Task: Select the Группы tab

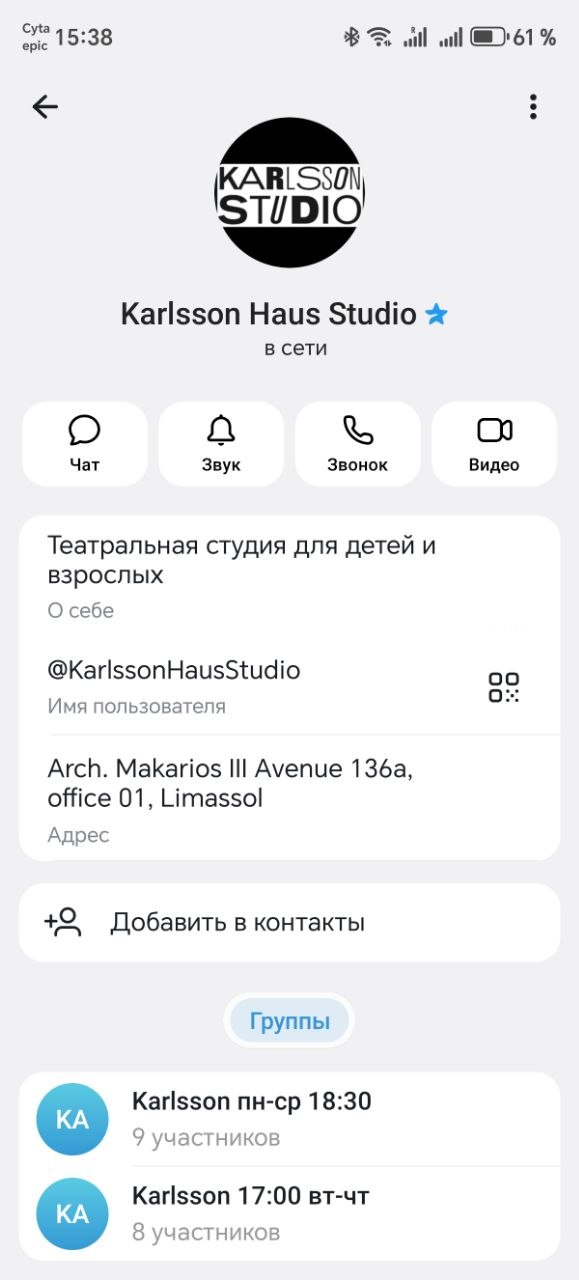Action: (290, 1021)
